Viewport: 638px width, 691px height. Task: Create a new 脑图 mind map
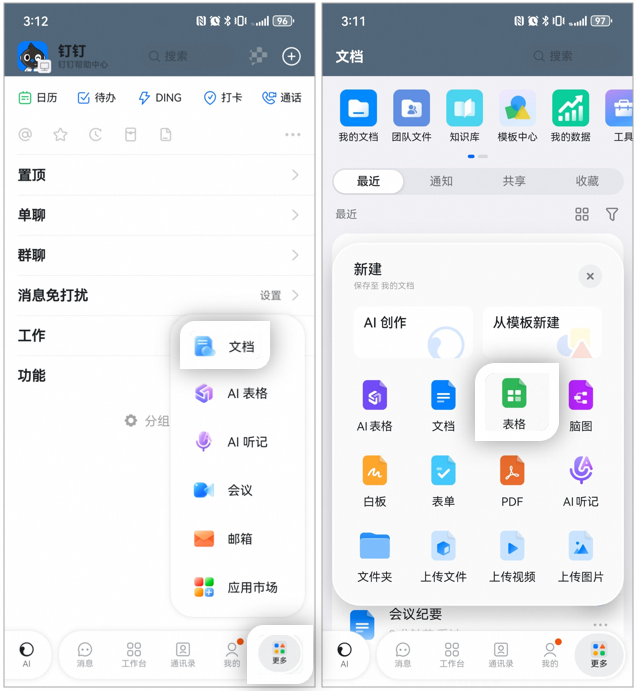[580, 406]
